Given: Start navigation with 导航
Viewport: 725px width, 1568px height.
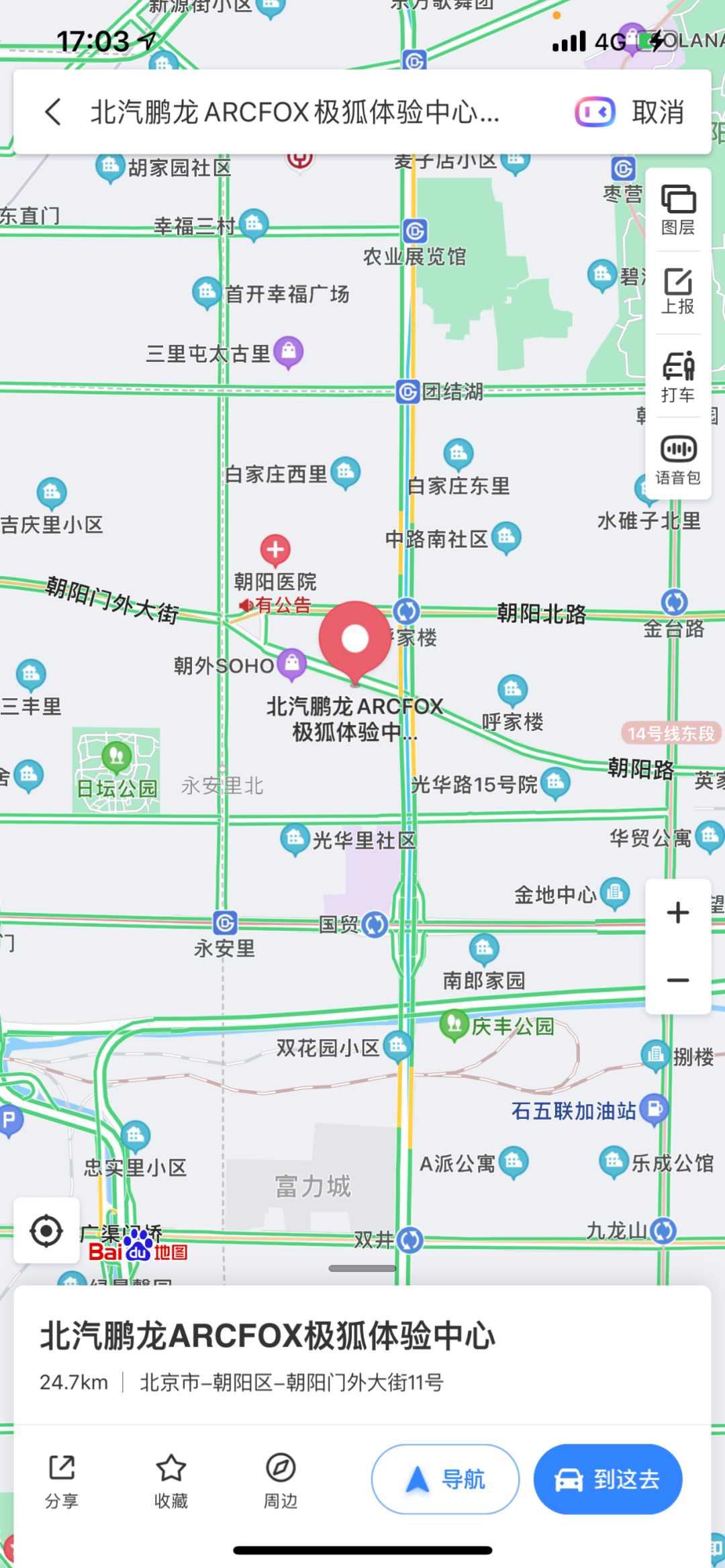Looking at the screenshot, I should click(x=445, y=1479).
